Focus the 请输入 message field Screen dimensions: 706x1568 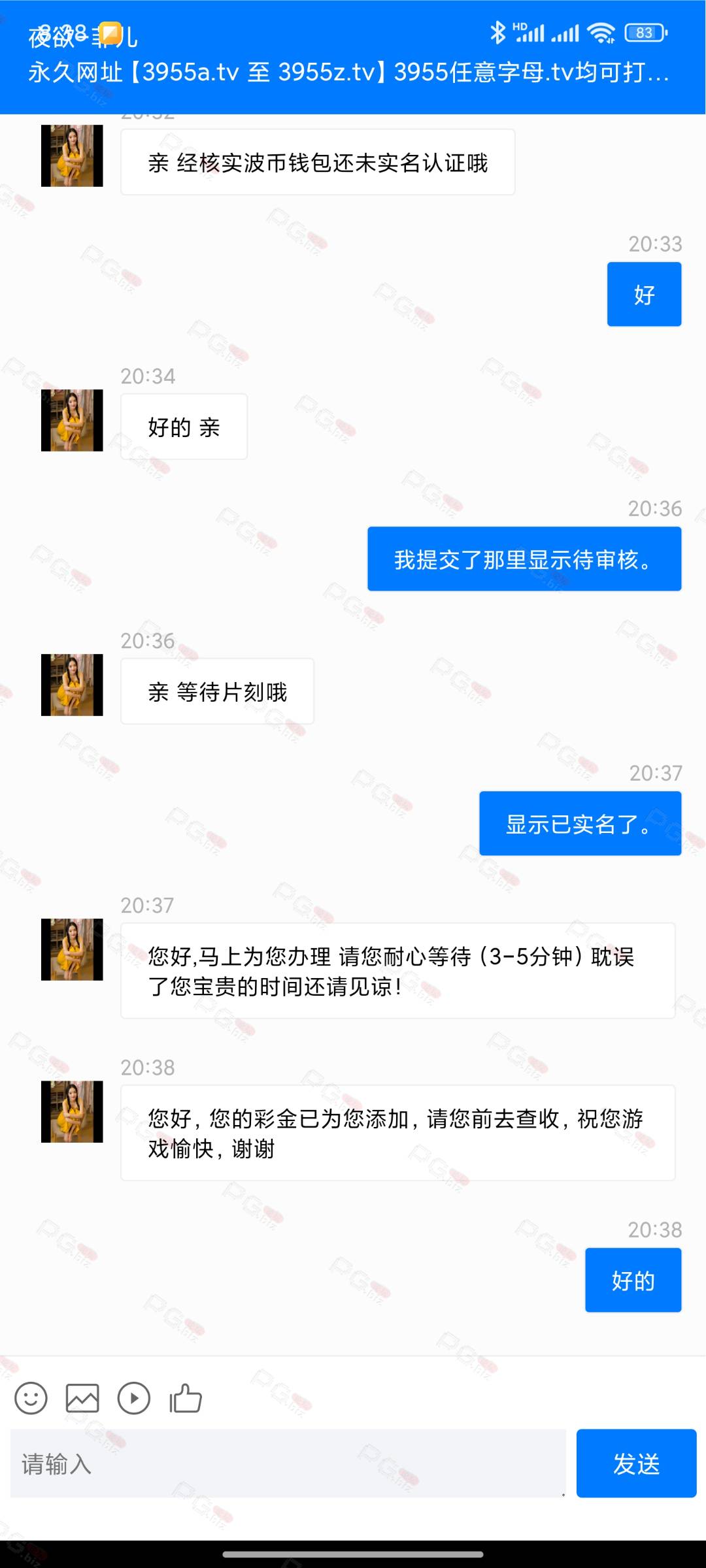(x=288, y=1463)
